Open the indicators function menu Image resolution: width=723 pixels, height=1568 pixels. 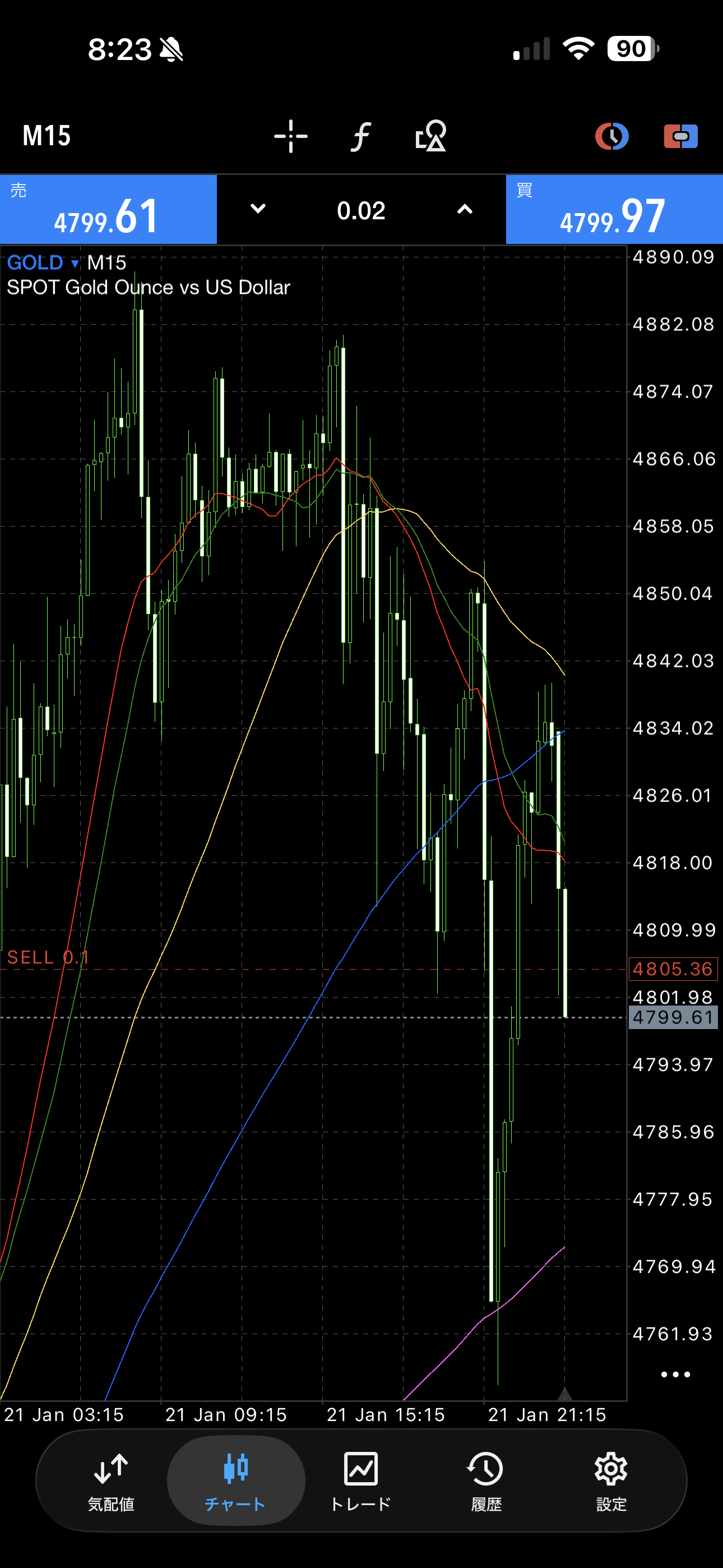[x=361, y=136]
